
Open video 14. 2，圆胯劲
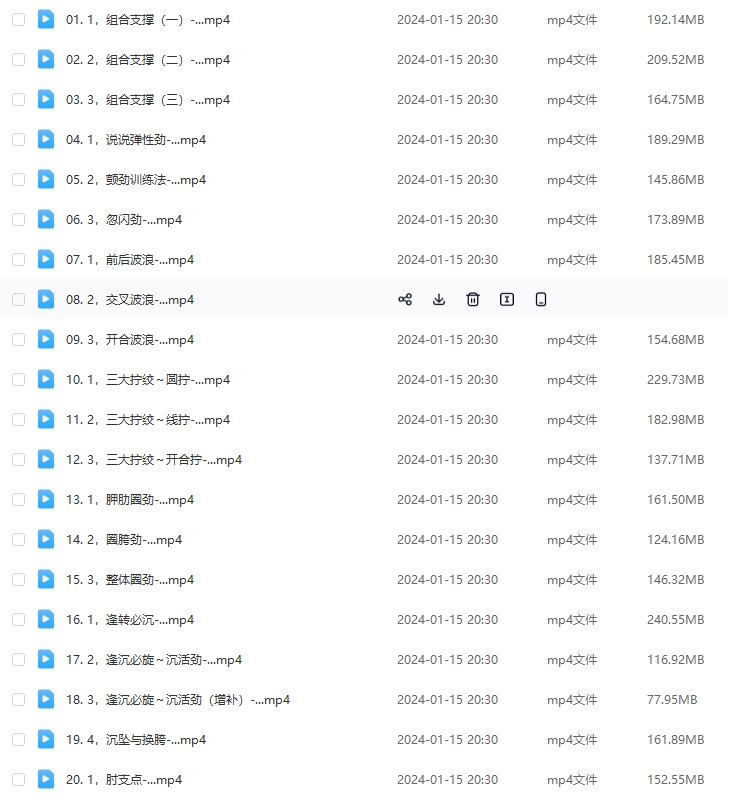124,539
